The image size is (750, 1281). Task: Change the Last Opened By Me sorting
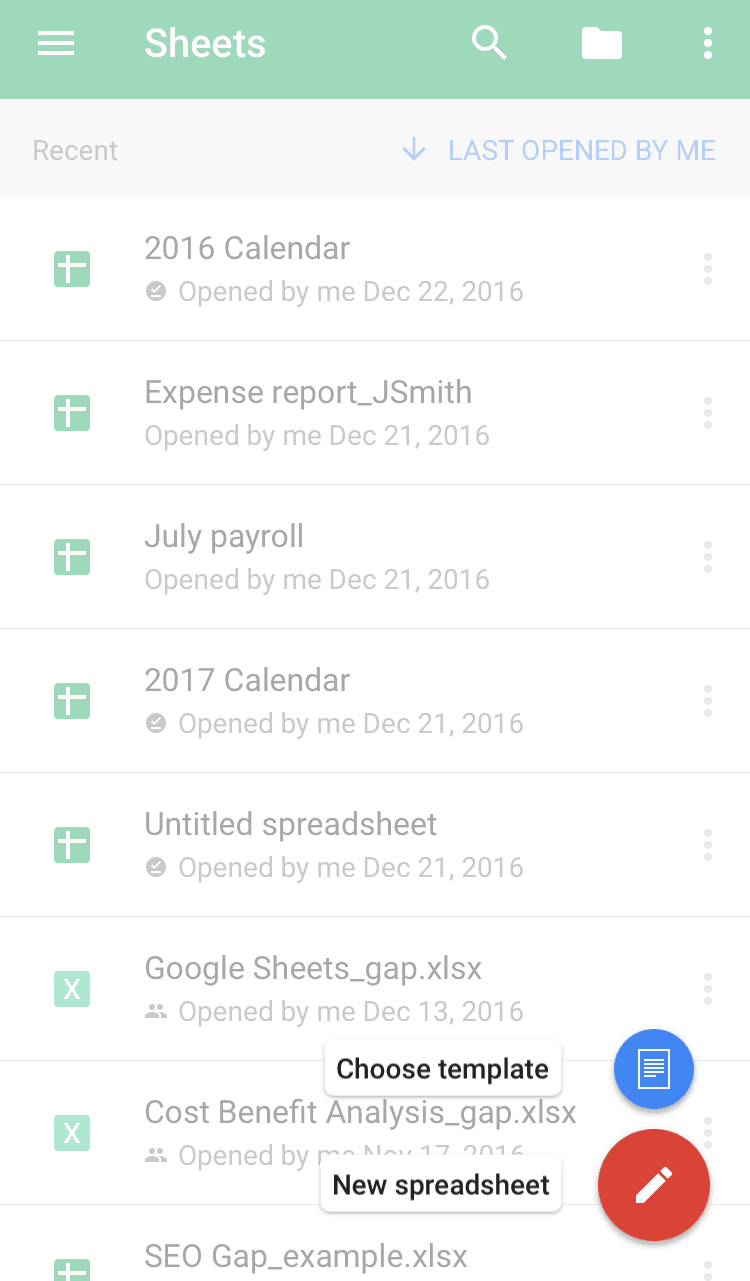559,151
